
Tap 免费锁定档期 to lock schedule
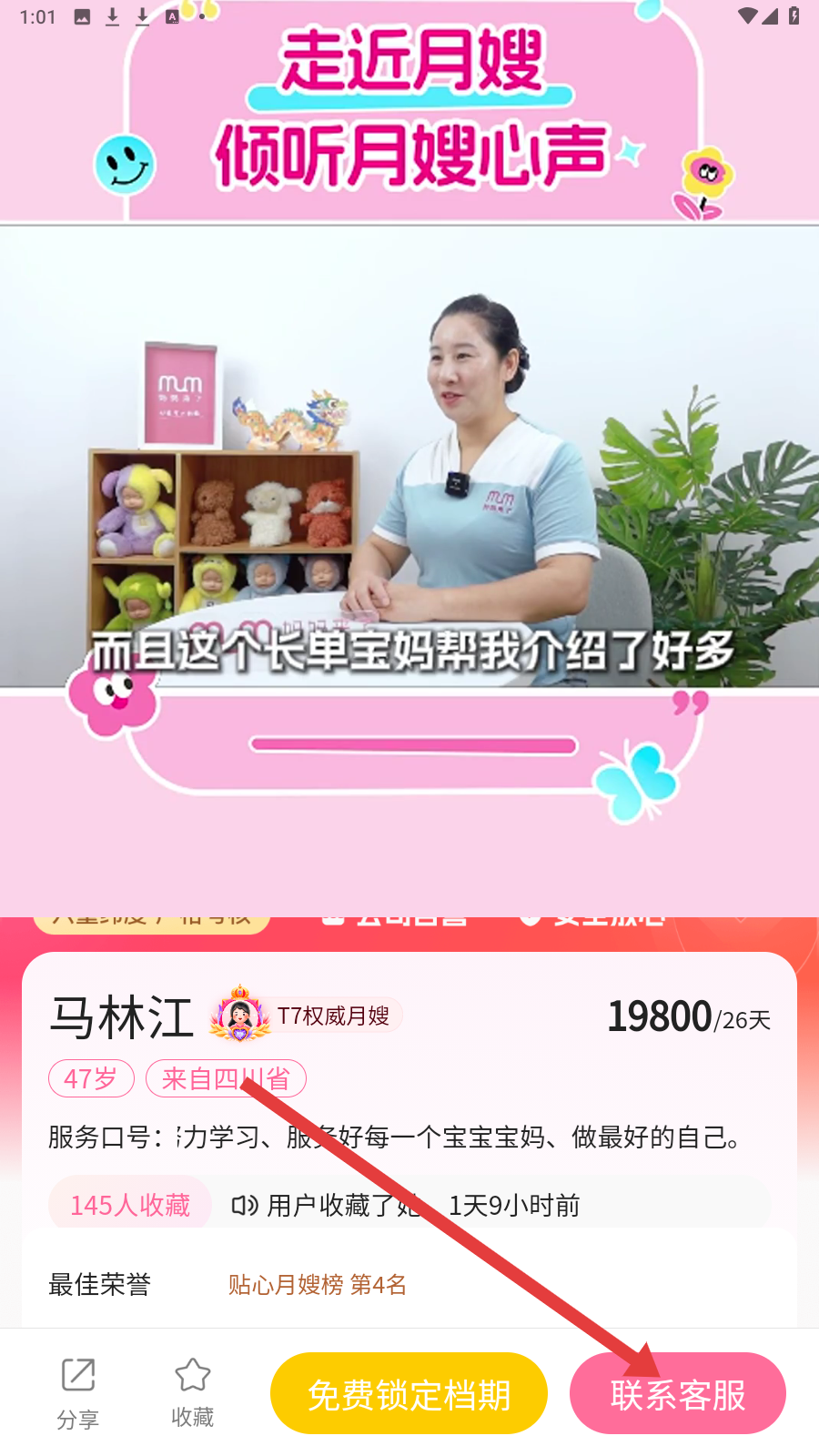(x=409, y=1393)
